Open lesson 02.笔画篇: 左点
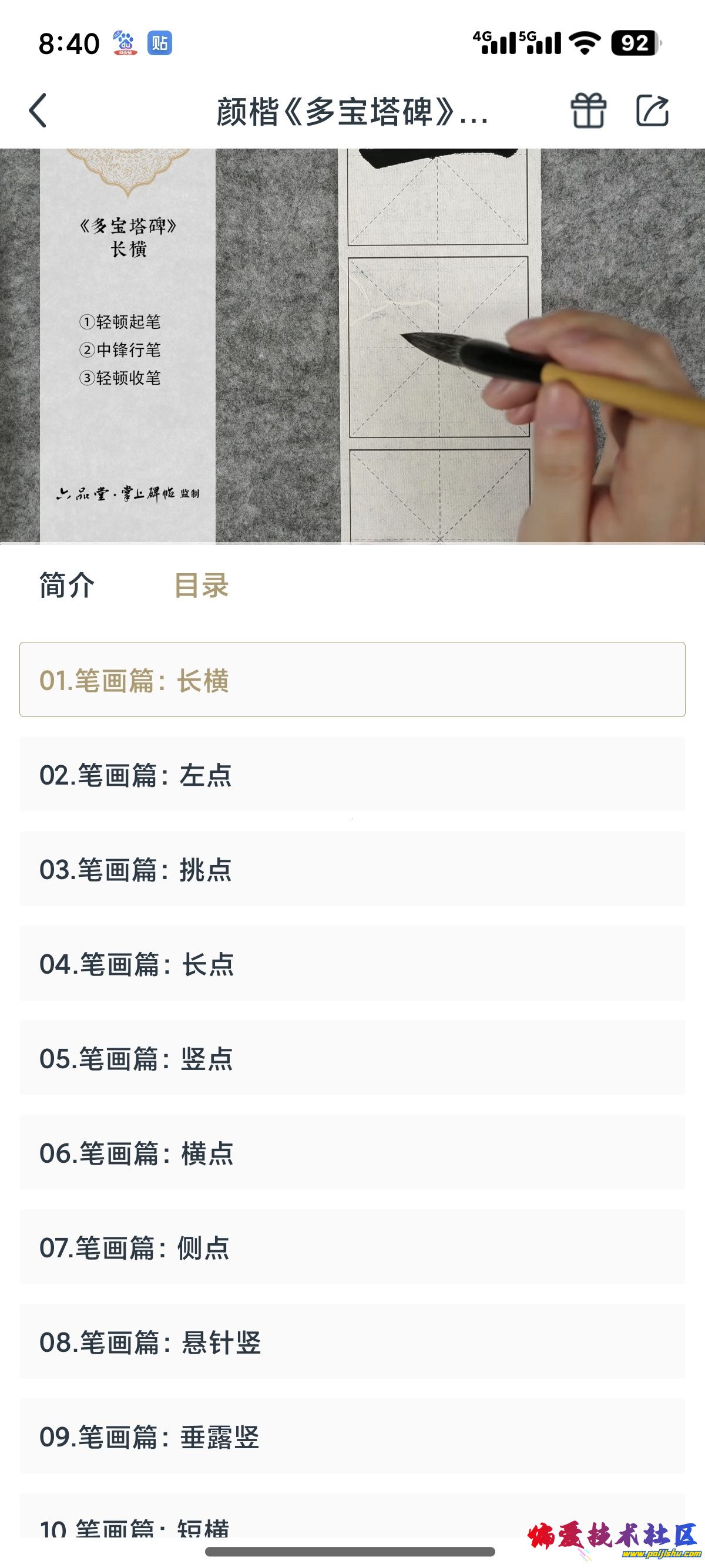 pos(352,774)
